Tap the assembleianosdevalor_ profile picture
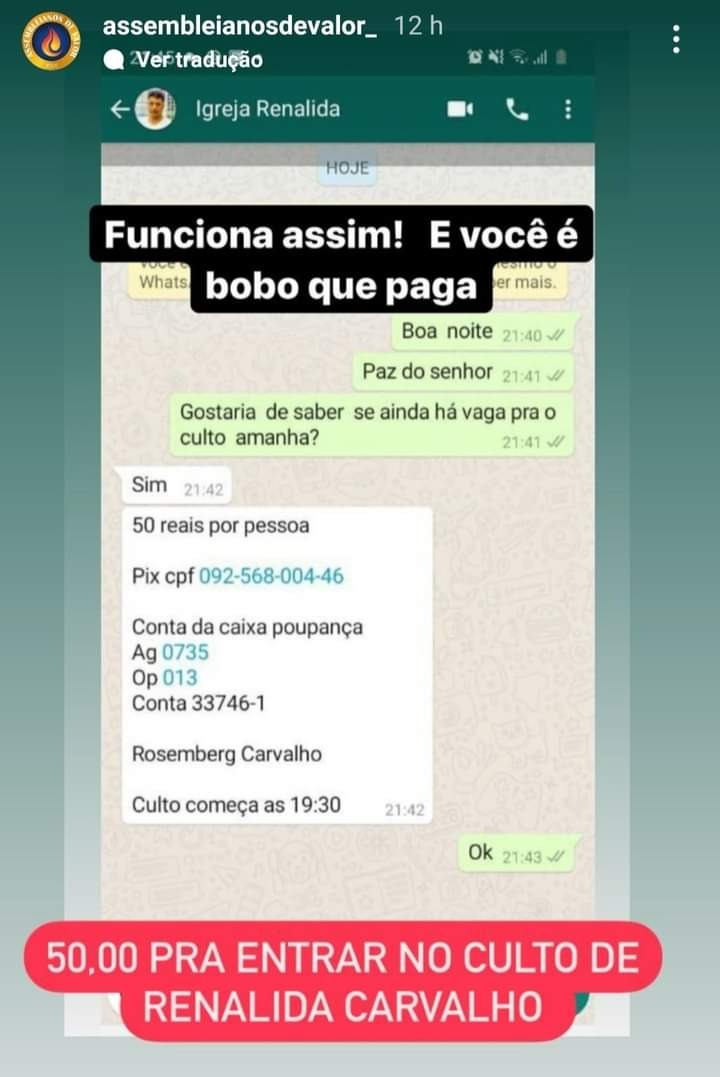The width and height of the screenshot is (720, 1077). [x=50, y=40]
